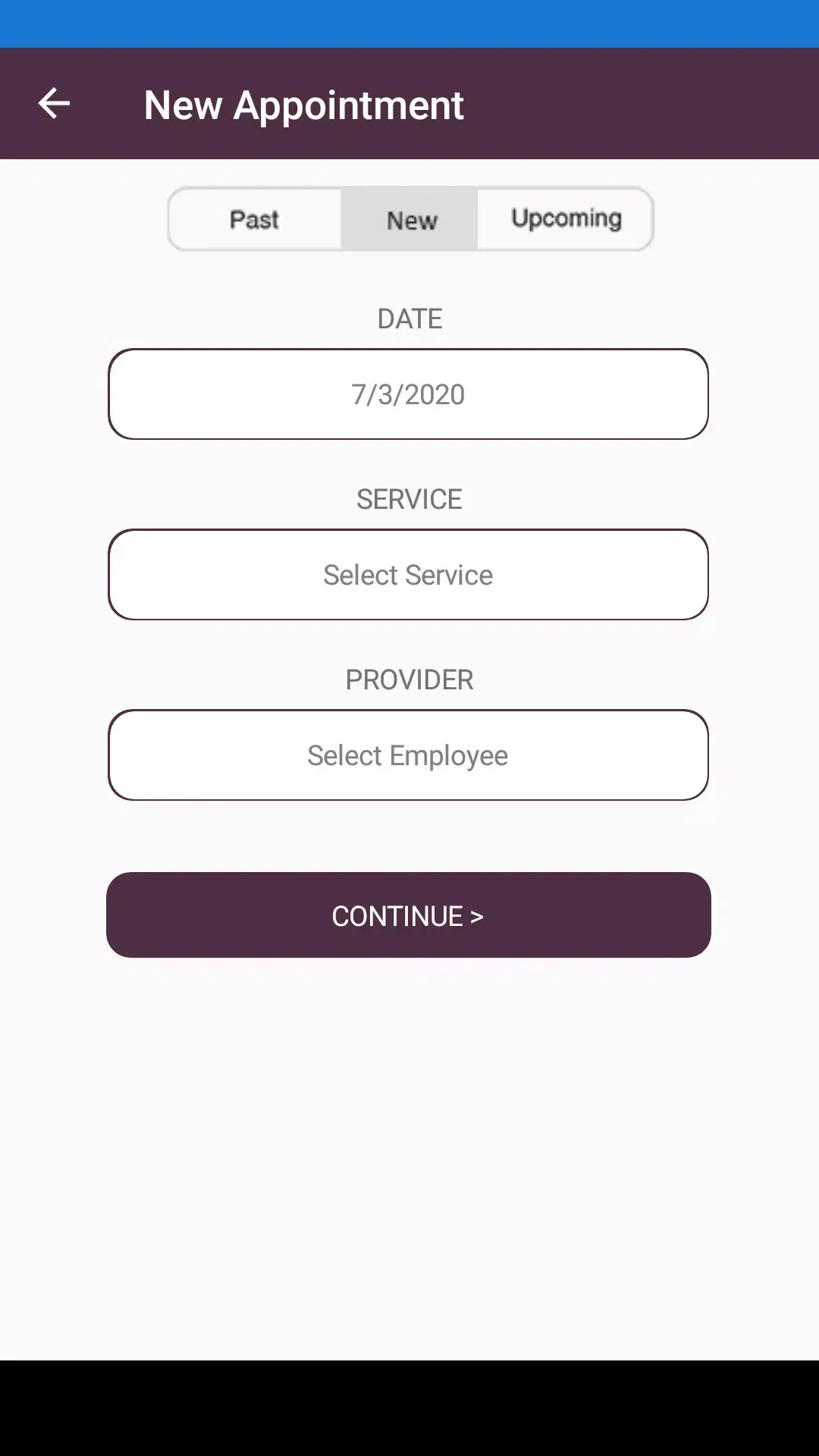Proceed by clicking CONTINUE >
This screenshot has height=1456, width=819.
(x=409, y=915)
